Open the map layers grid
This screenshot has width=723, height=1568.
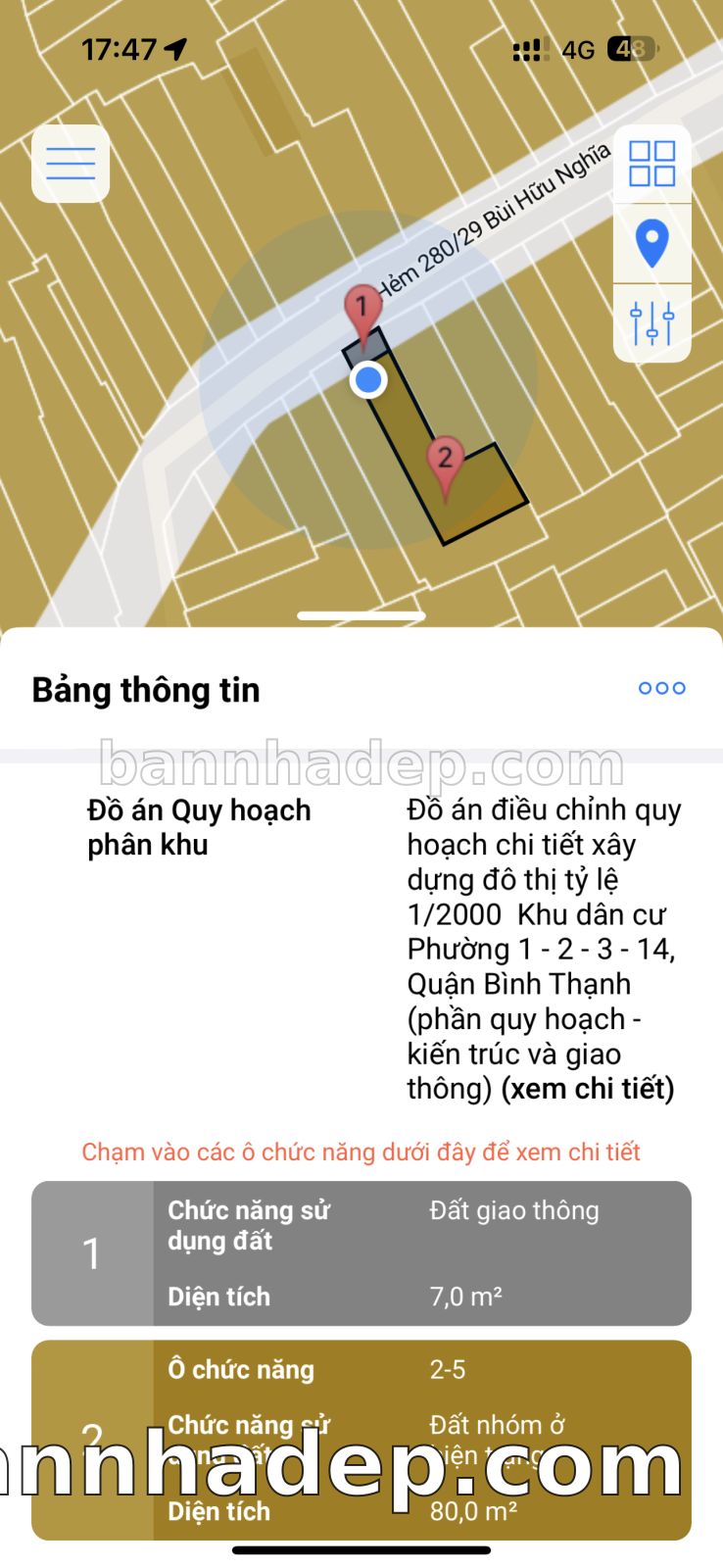652,164
